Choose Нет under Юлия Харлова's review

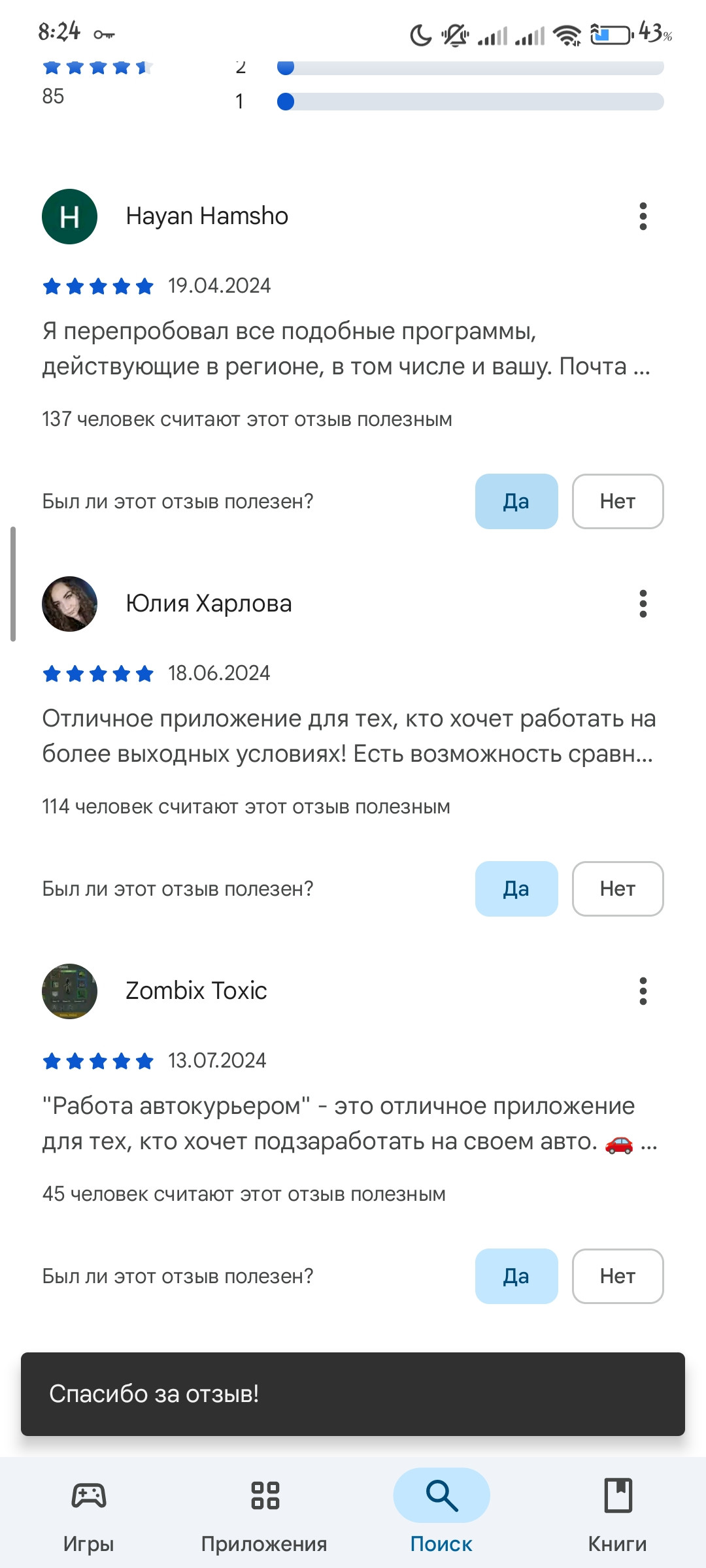click(618, 889)
